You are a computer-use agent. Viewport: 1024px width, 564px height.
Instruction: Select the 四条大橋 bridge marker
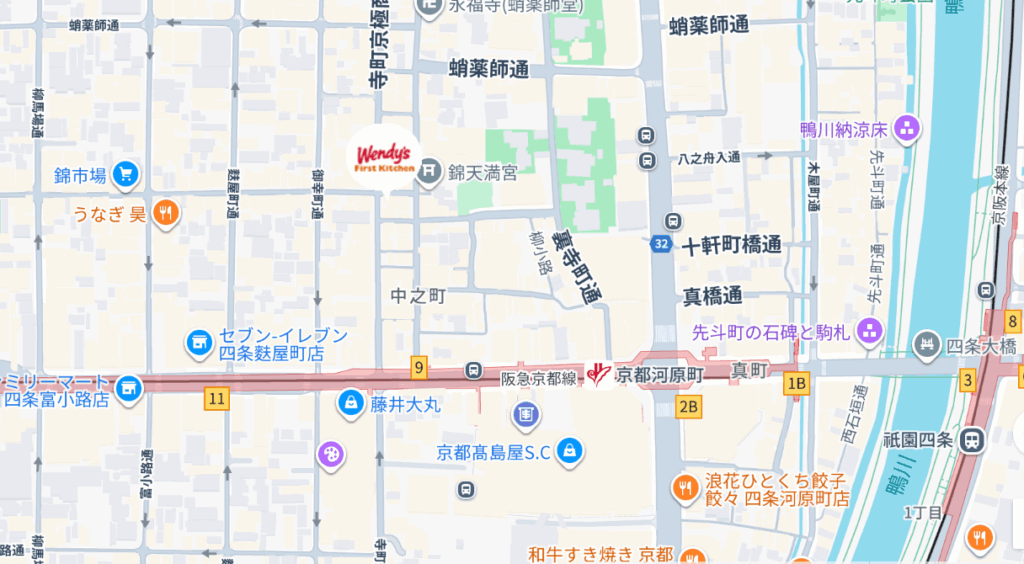click(x=927, y=346)
